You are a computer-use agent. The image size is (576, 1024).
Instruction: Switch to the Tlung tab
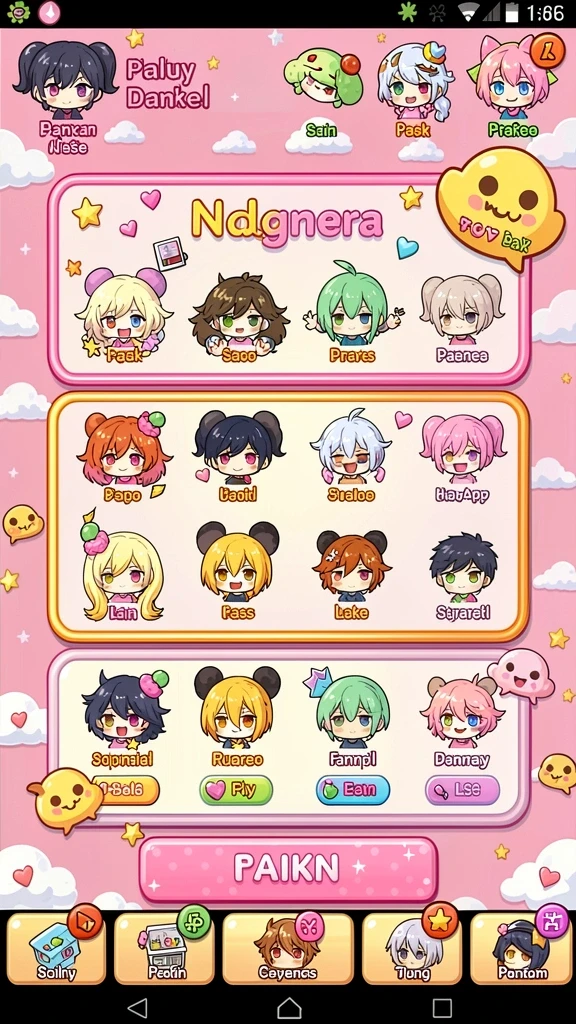point(412,948)
